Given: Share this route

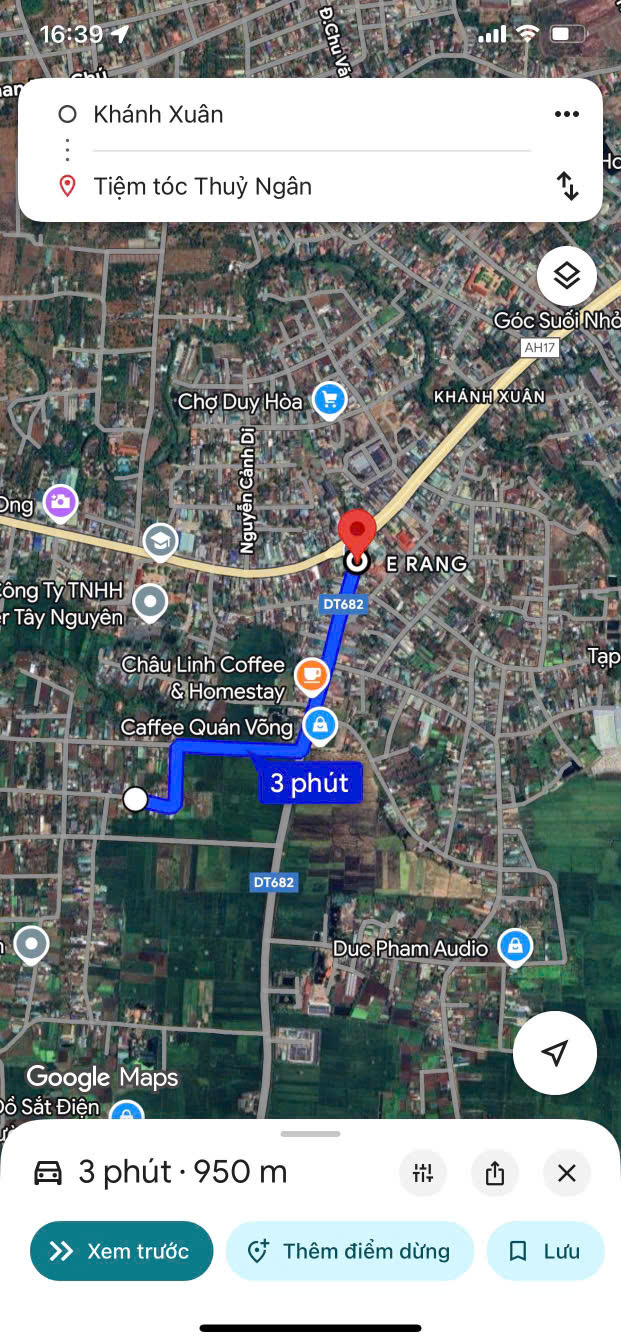Looking at the screenshot, I should [x=495, y=1173].
